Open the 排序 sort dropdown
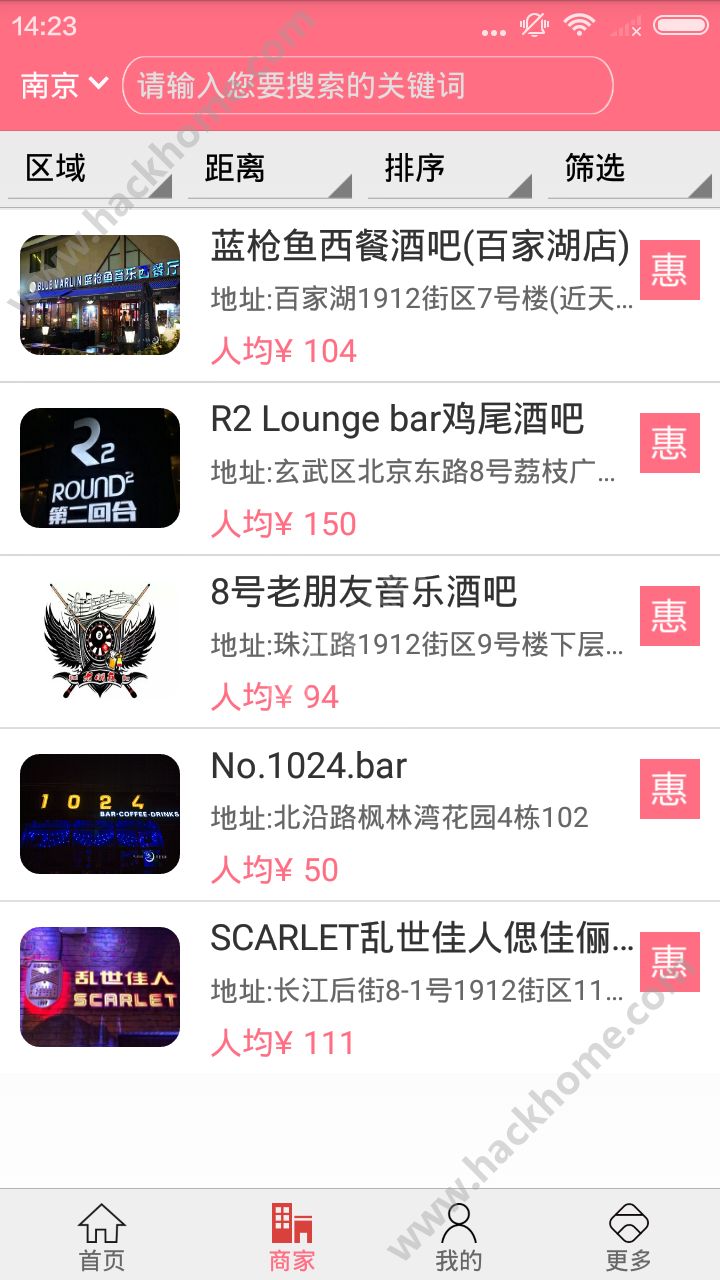This screenshot has height=1280, width=720. pyautogui.click(x=450, y=169)
